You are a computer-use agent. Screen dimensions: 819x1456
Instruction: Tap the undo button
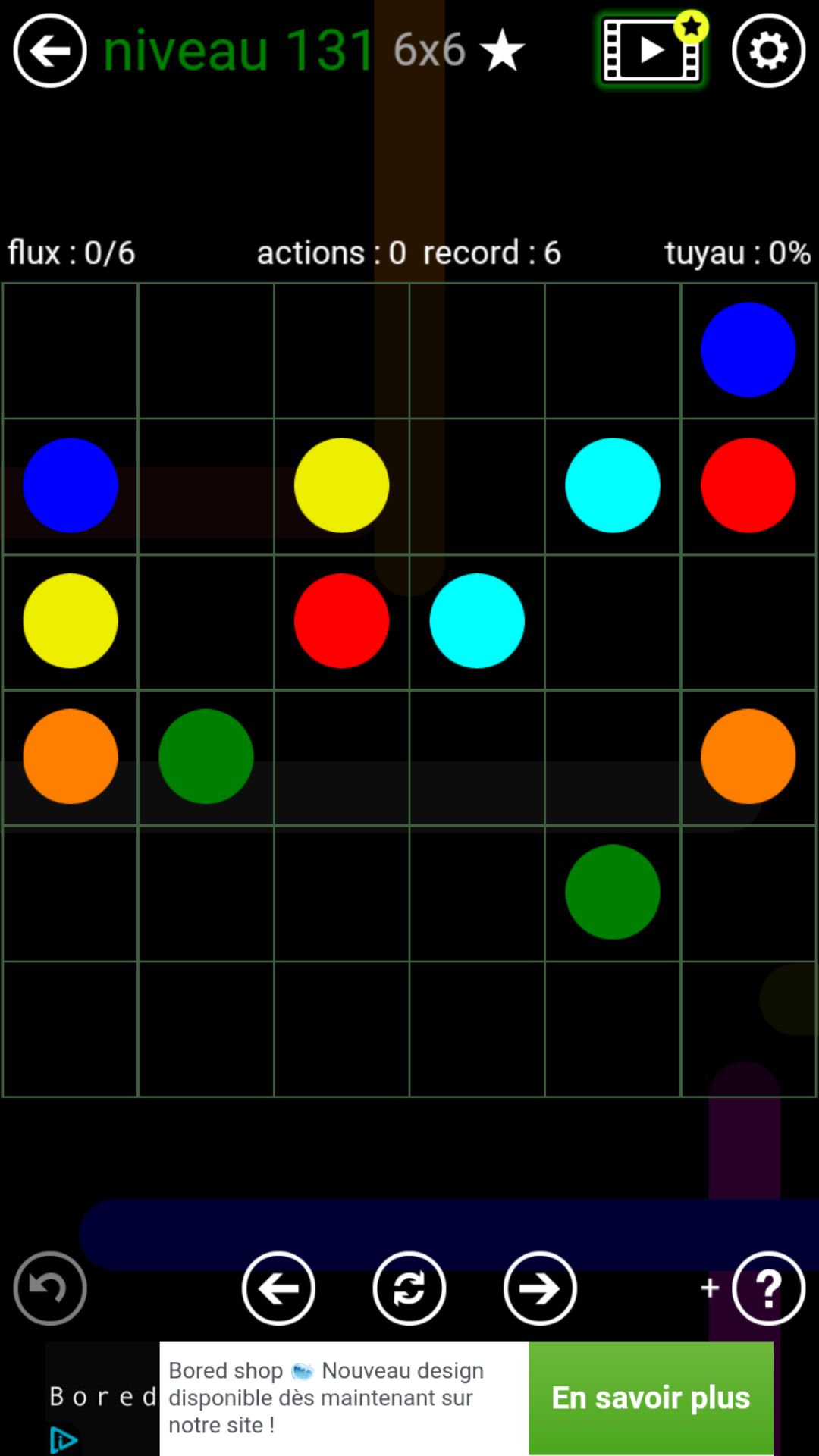[x=50, y=1288]
